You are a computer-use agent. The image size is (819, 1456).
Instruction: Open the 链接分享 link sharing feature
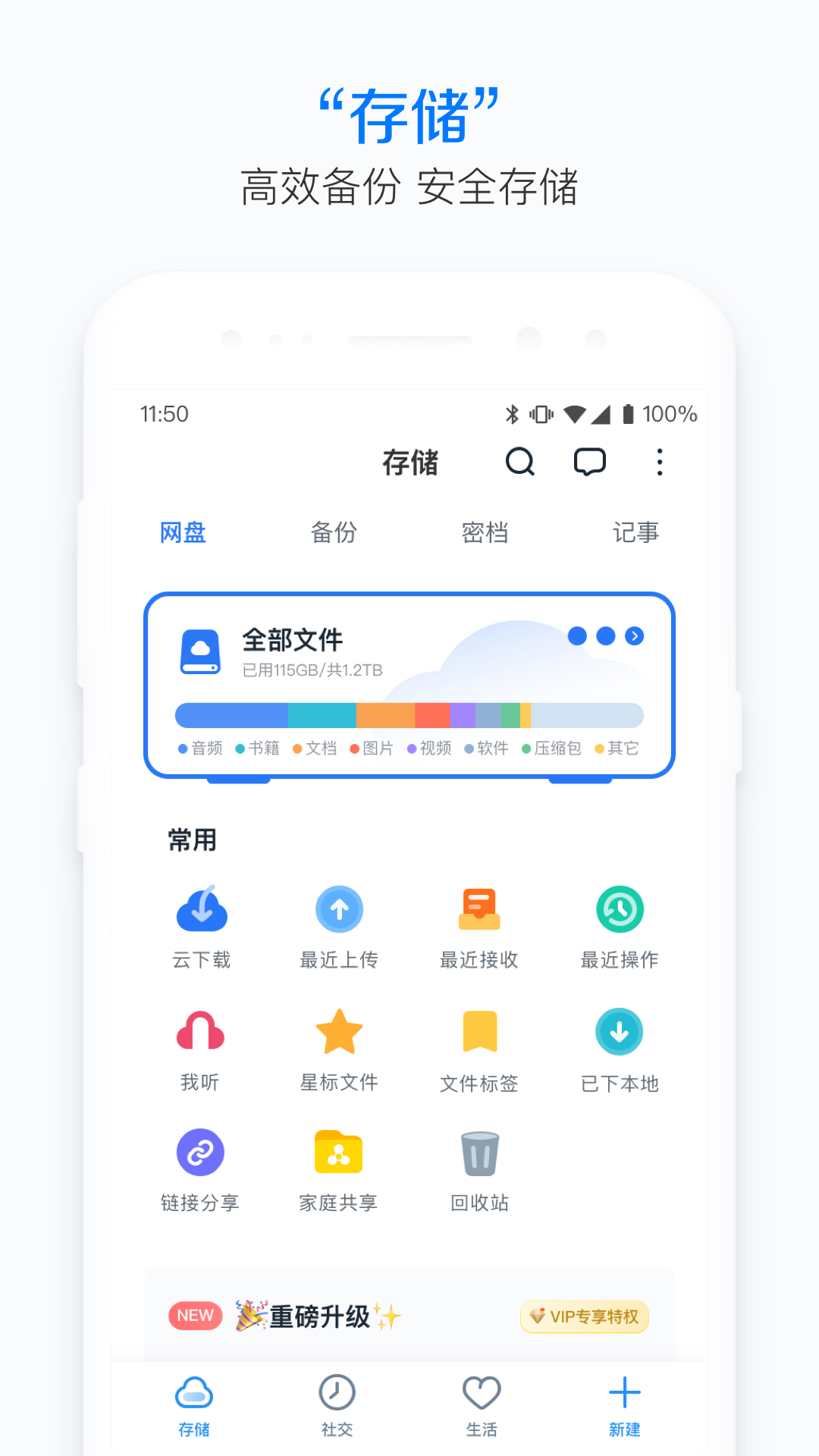(x=201, y=1170)
